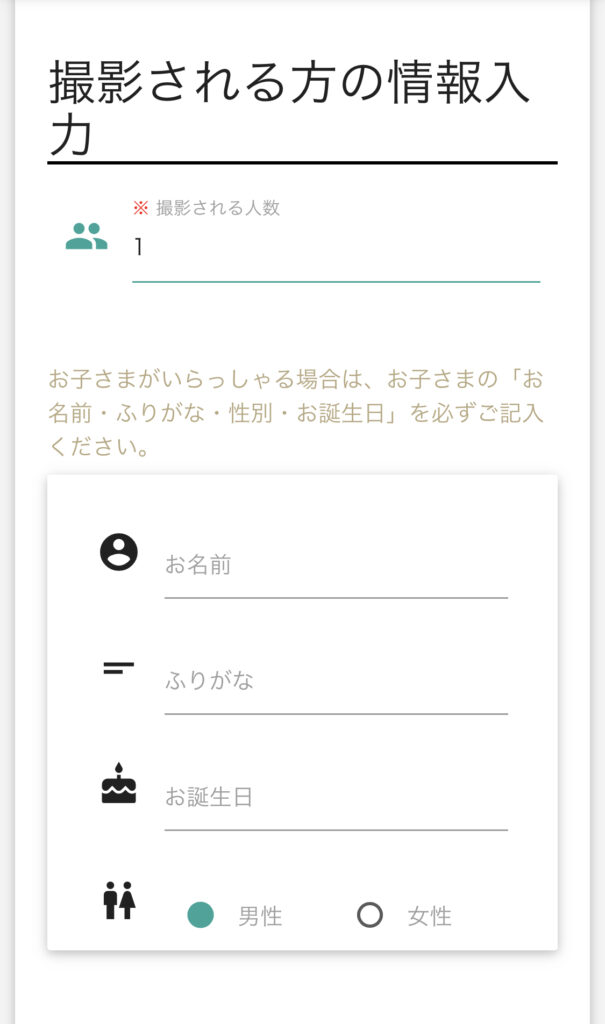The width and height of the screenshot is (605, 1024).
Task: Choose the 女性 gender option
Action: (x=370, y=915)
